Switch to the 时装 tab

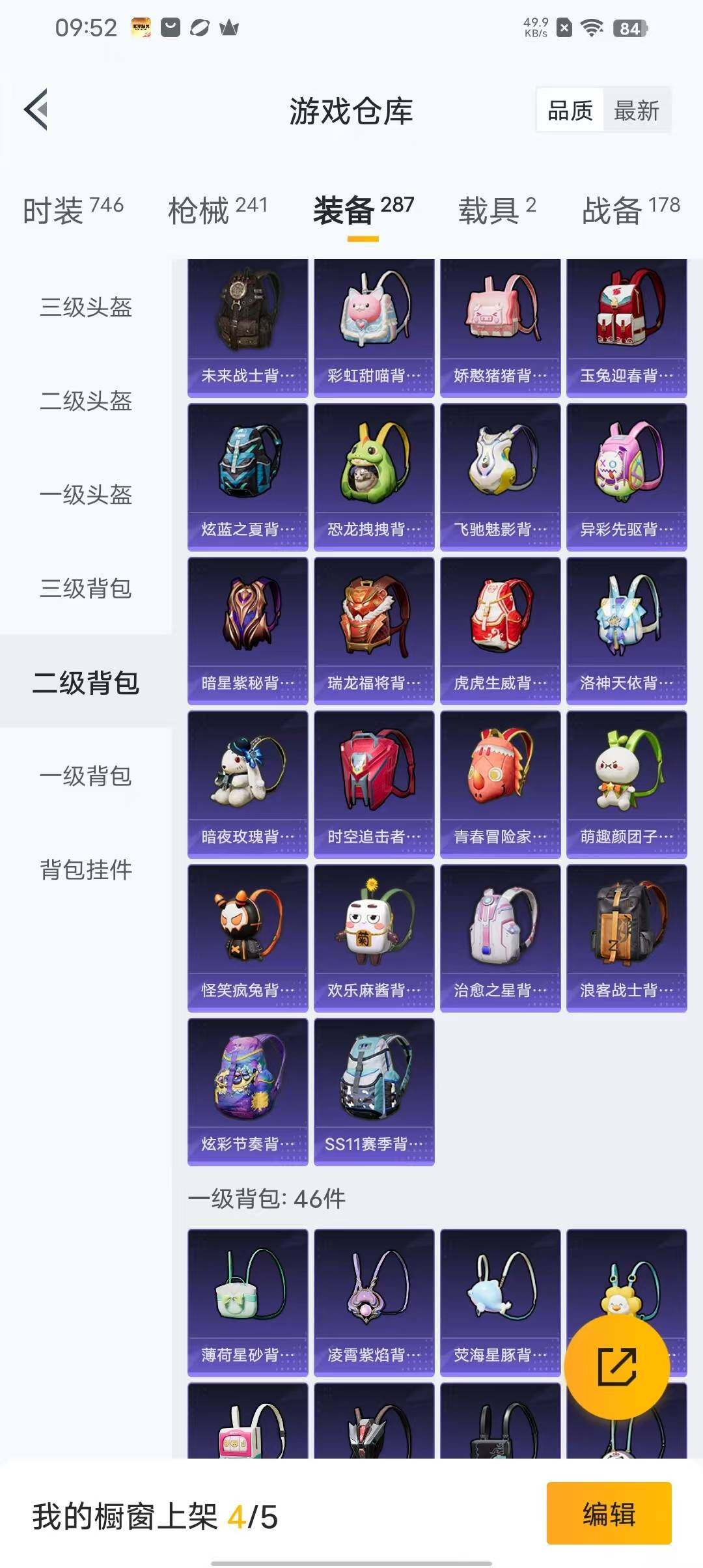point(73,210)
